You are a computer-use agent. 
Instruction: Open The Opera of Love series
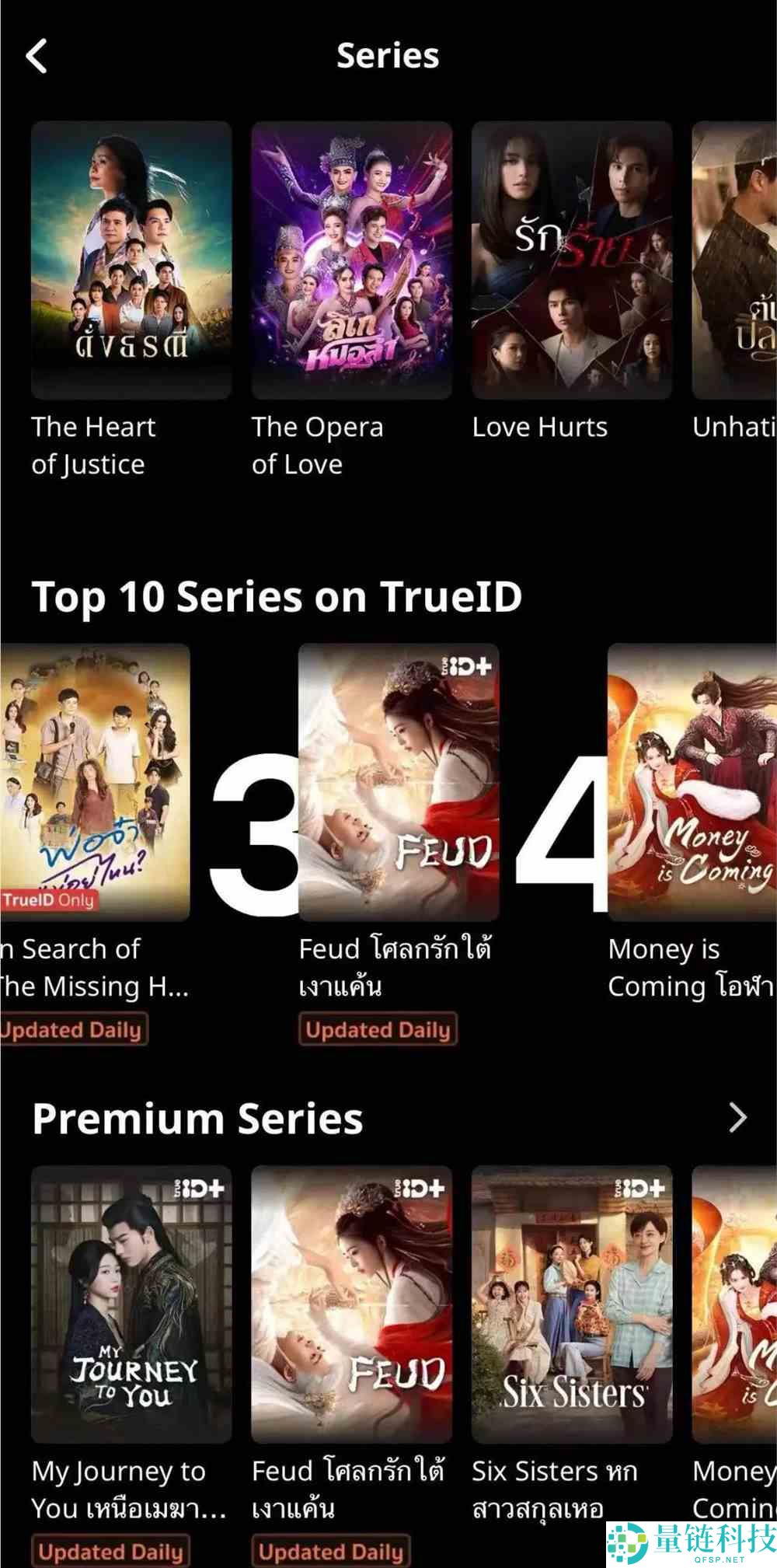pyautogui.click(x=351, y=260)
